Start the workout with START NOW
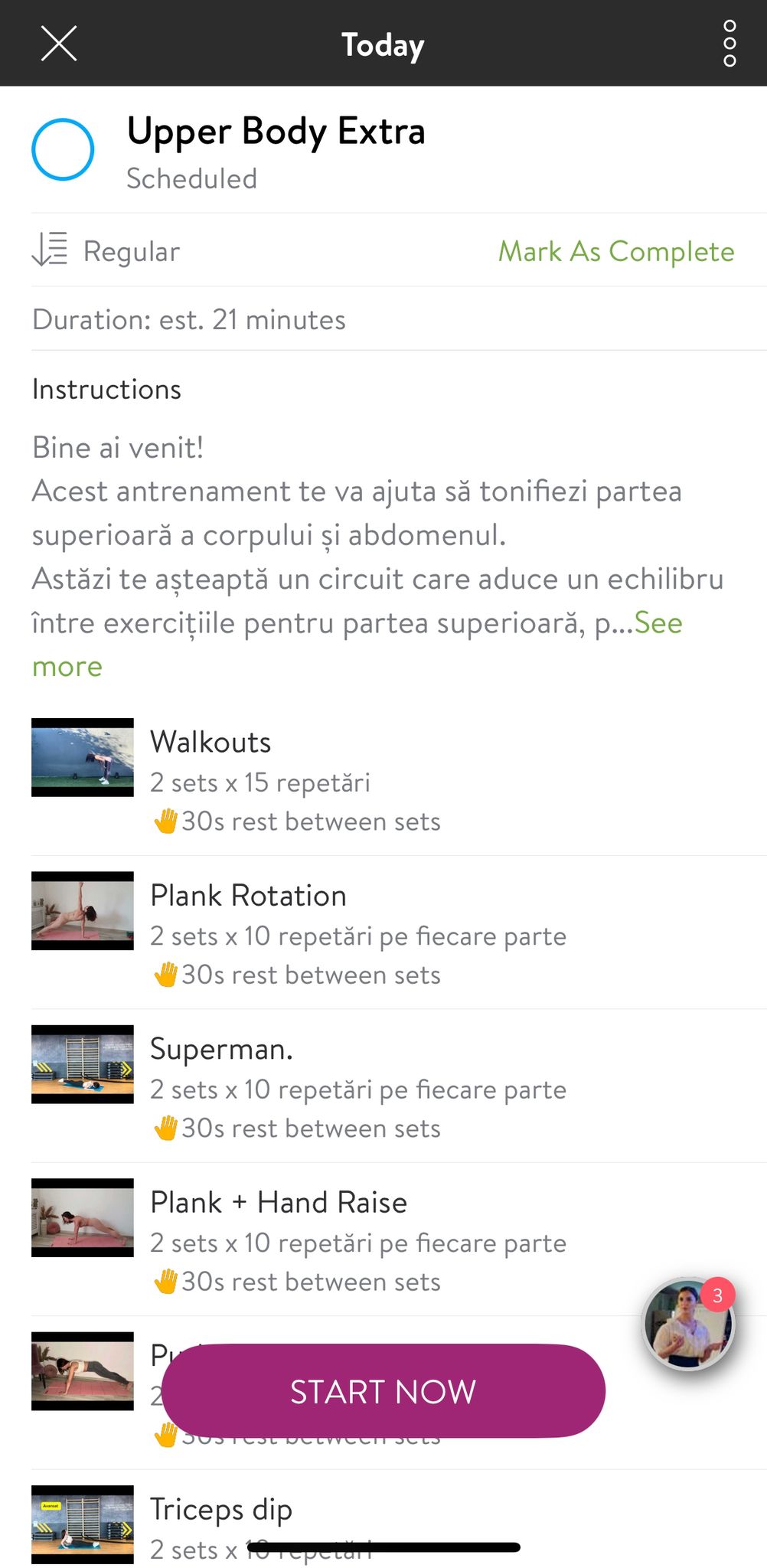Viewport: 767px width, 1568px height. point(383,1391)
